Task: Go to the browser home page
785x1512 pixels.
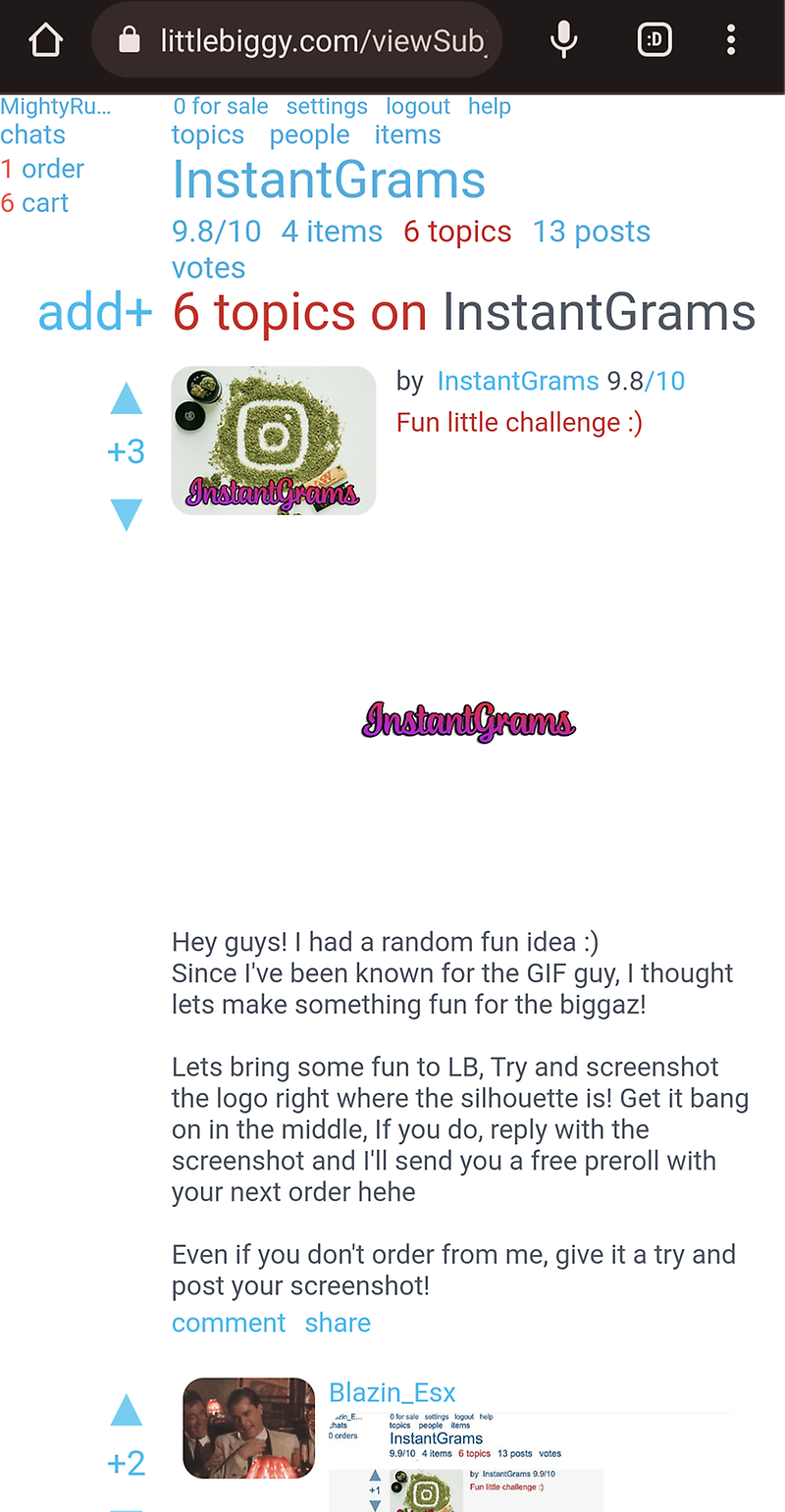Action: tap(45, 40)
